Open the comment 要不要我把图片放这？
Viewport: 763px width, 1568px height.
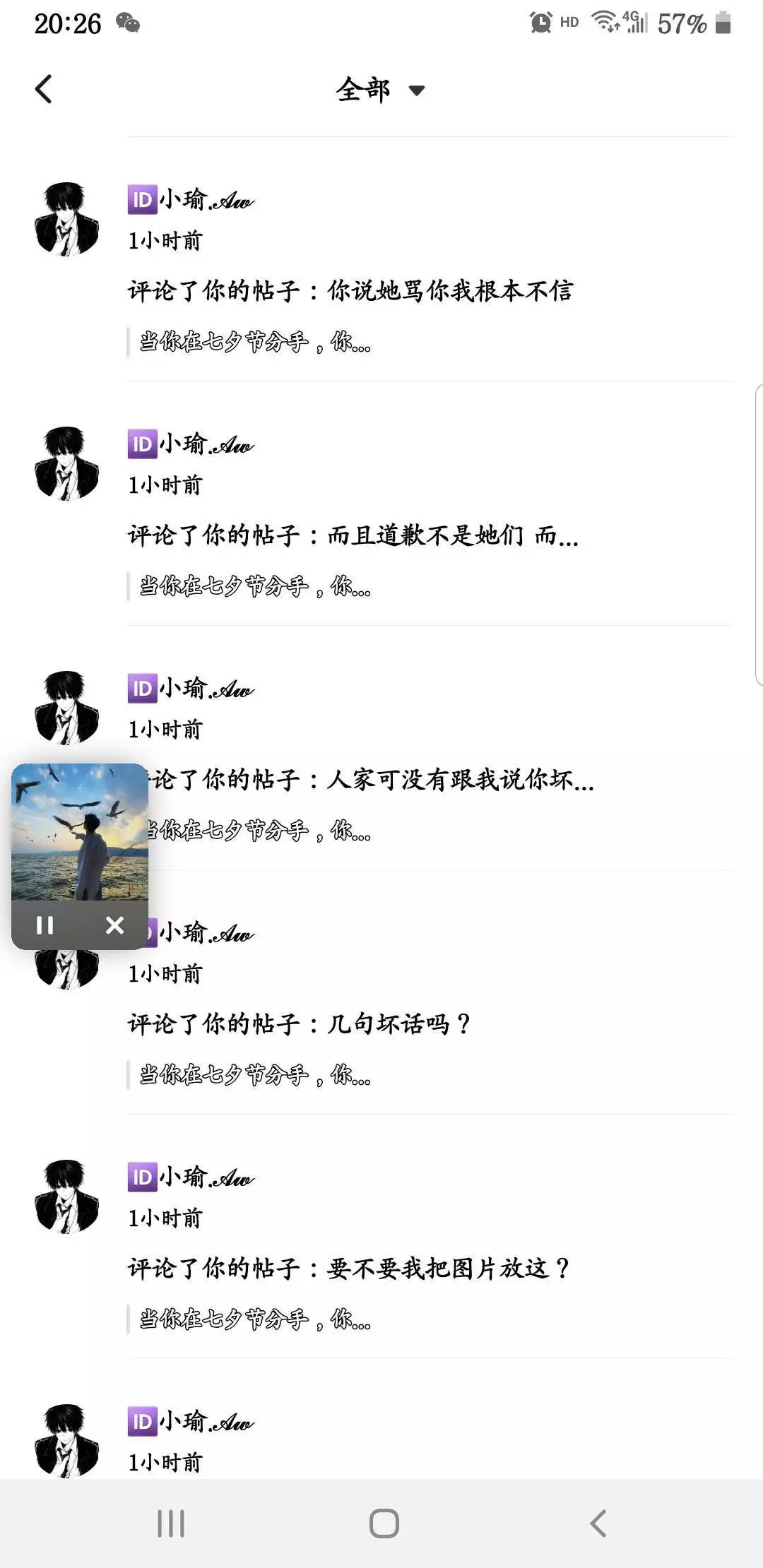[x=348, y=1269]
